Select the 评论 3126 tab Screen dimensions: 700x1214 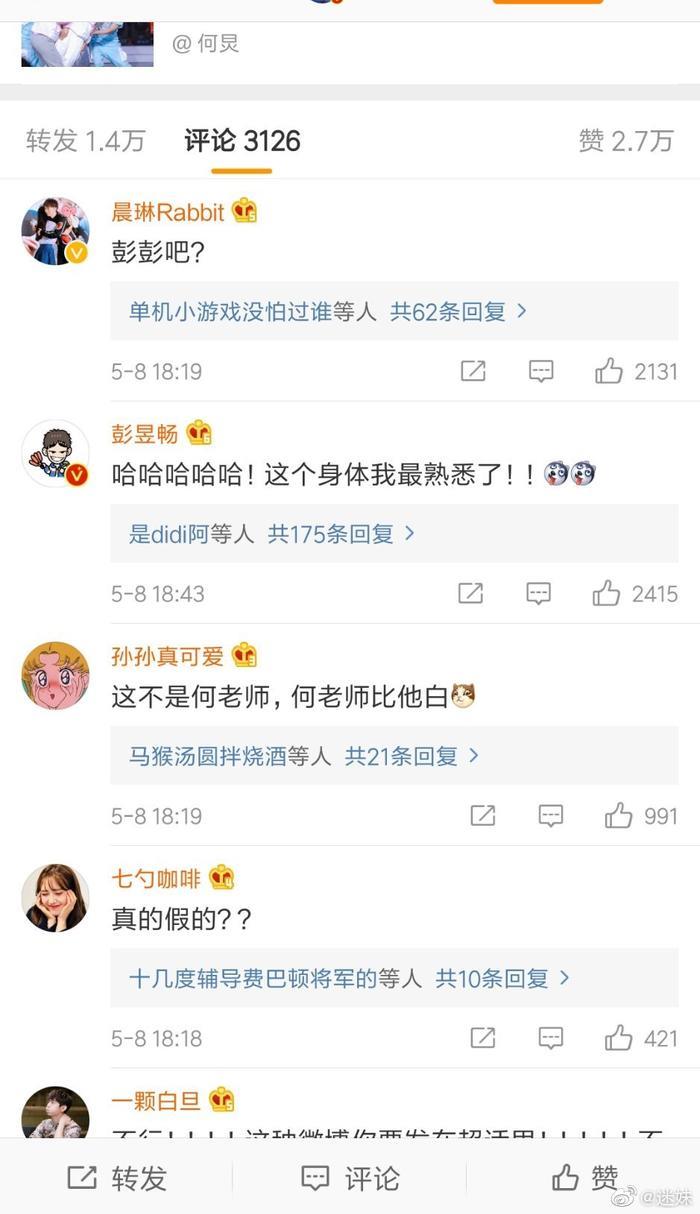(242, 141)
